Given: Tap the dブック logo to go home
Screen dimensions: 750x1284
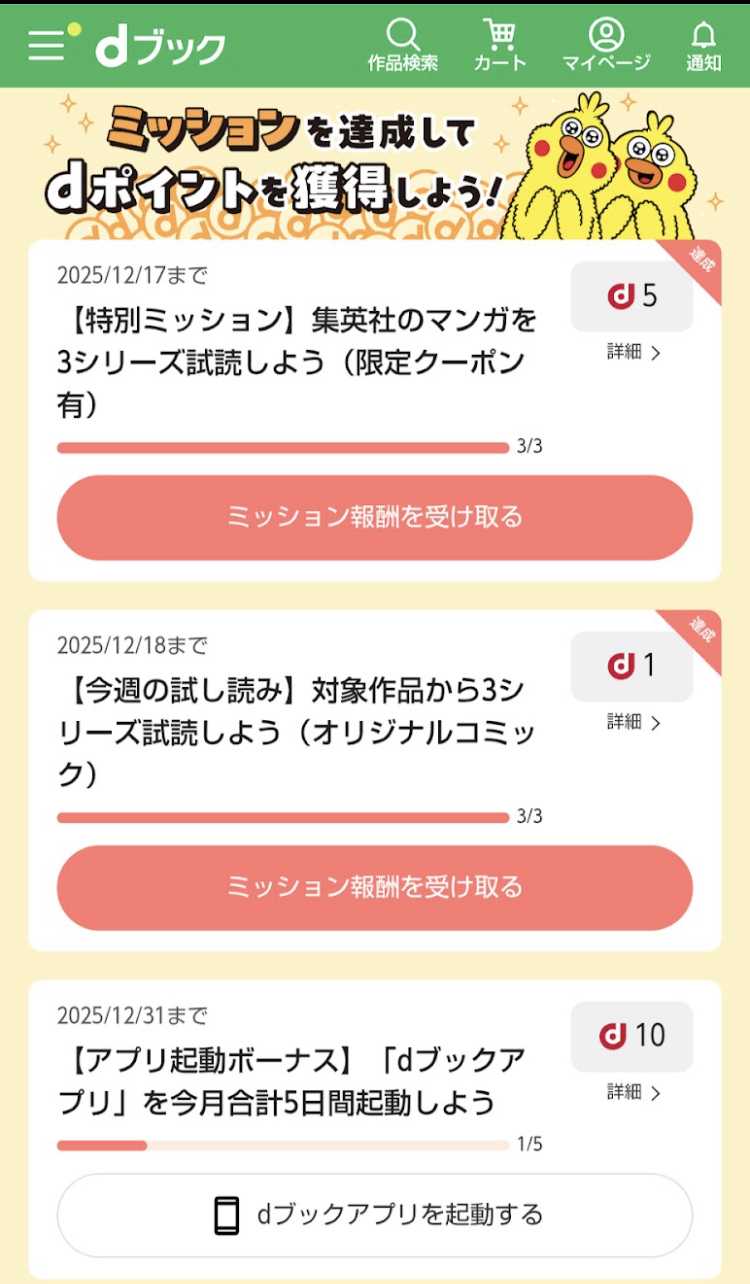Looking at the screenshot, I should tap(161, 46).
